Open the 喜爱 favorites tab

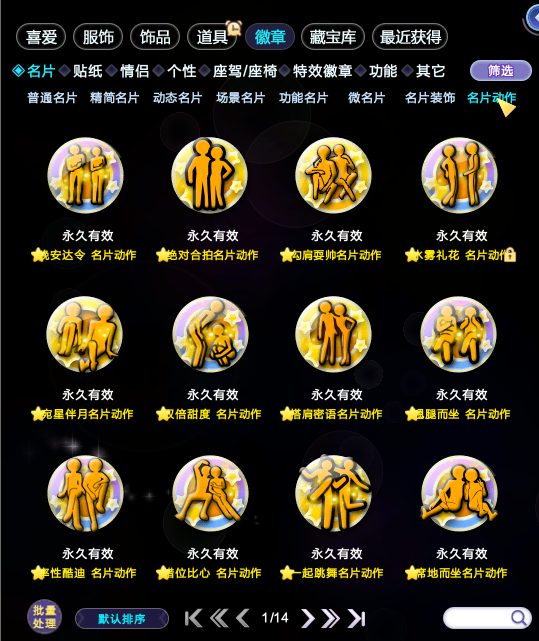click(41, 37)
